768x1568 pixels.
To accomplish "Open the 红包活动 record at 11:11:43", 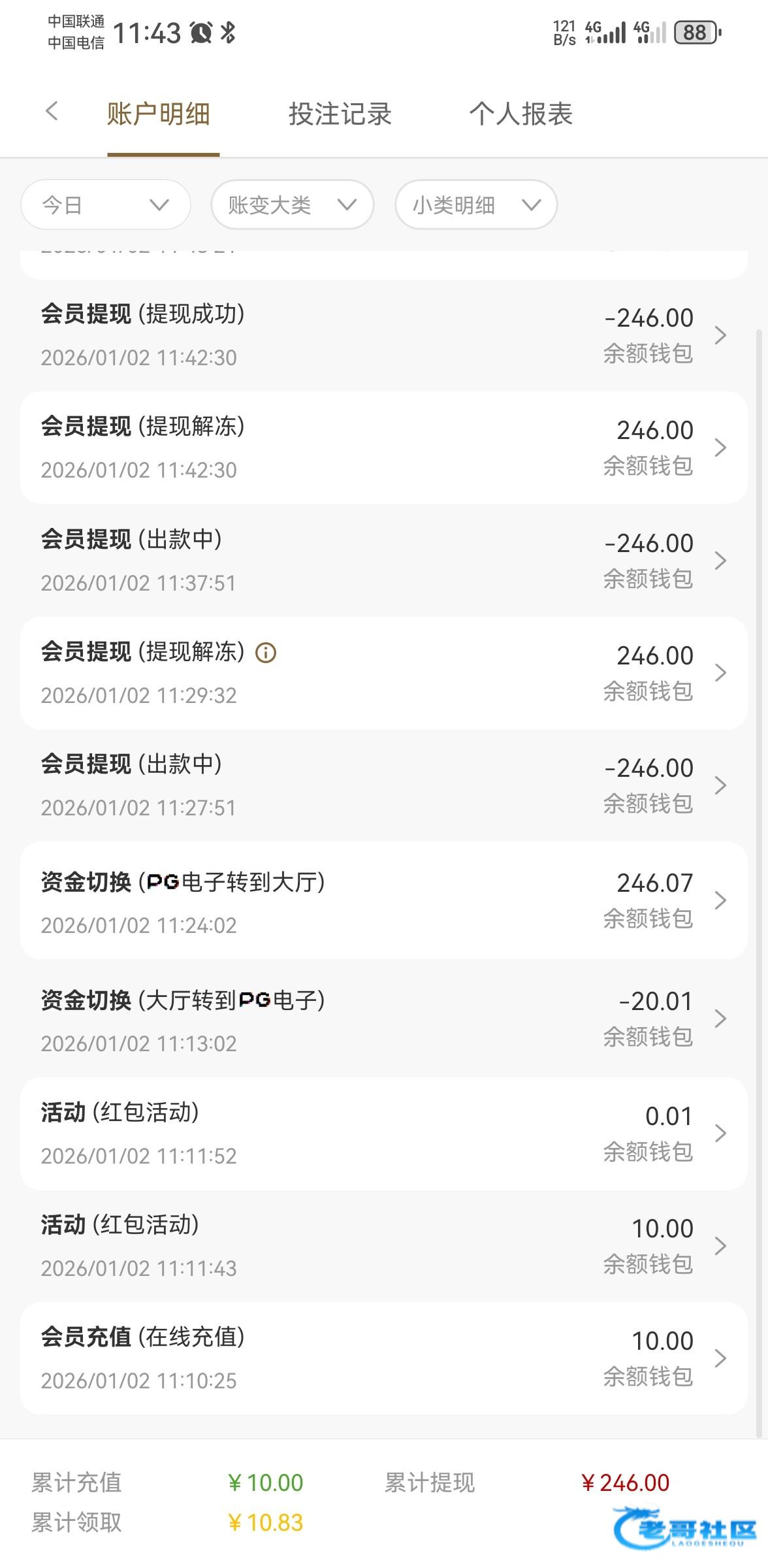I will [x=383, y=1246].
